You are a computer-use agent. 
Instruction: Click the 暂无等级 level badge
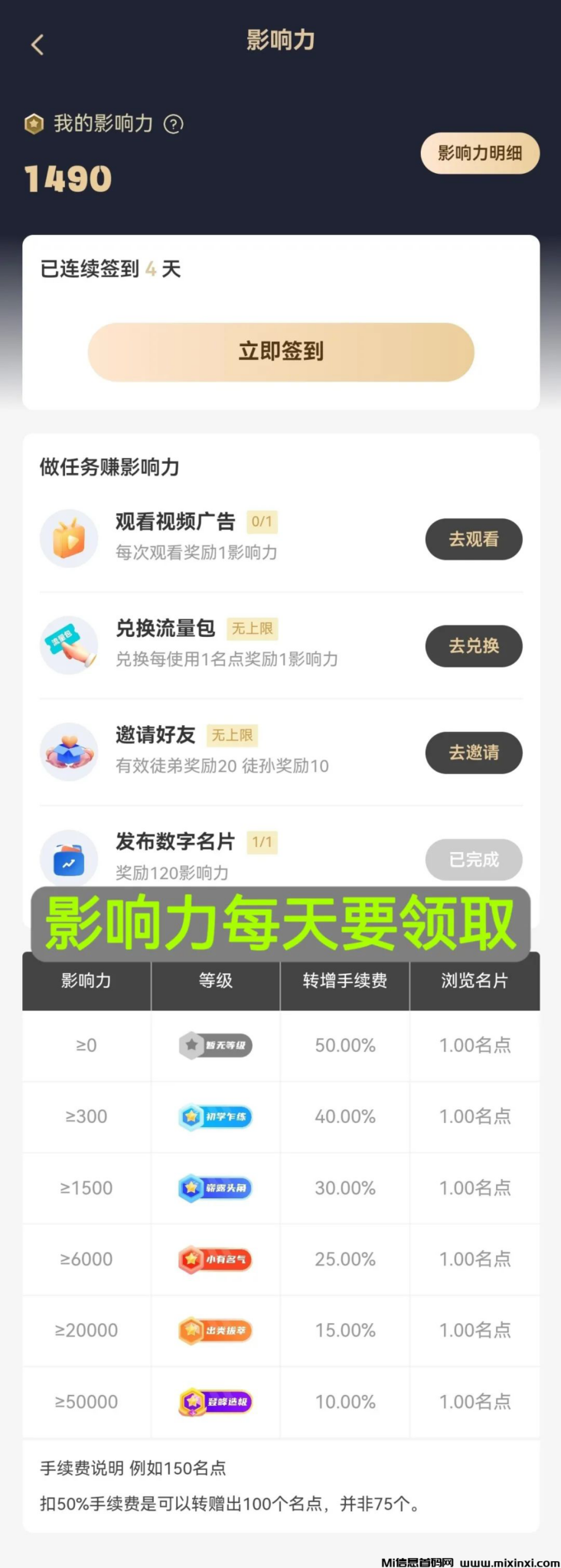pyautogui.click(x=215, y=1046)
